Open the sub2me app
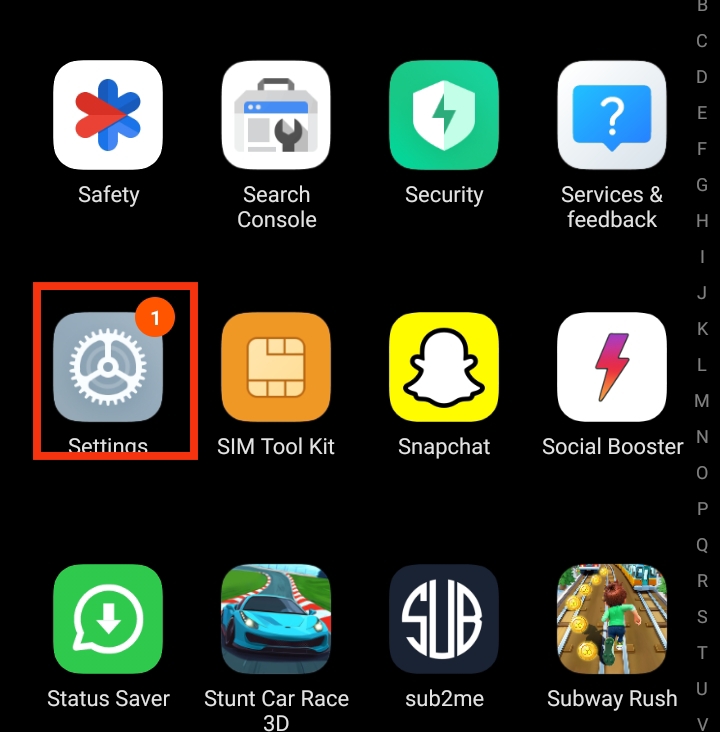The image size is (720, 732). click(x=444, y=619)
